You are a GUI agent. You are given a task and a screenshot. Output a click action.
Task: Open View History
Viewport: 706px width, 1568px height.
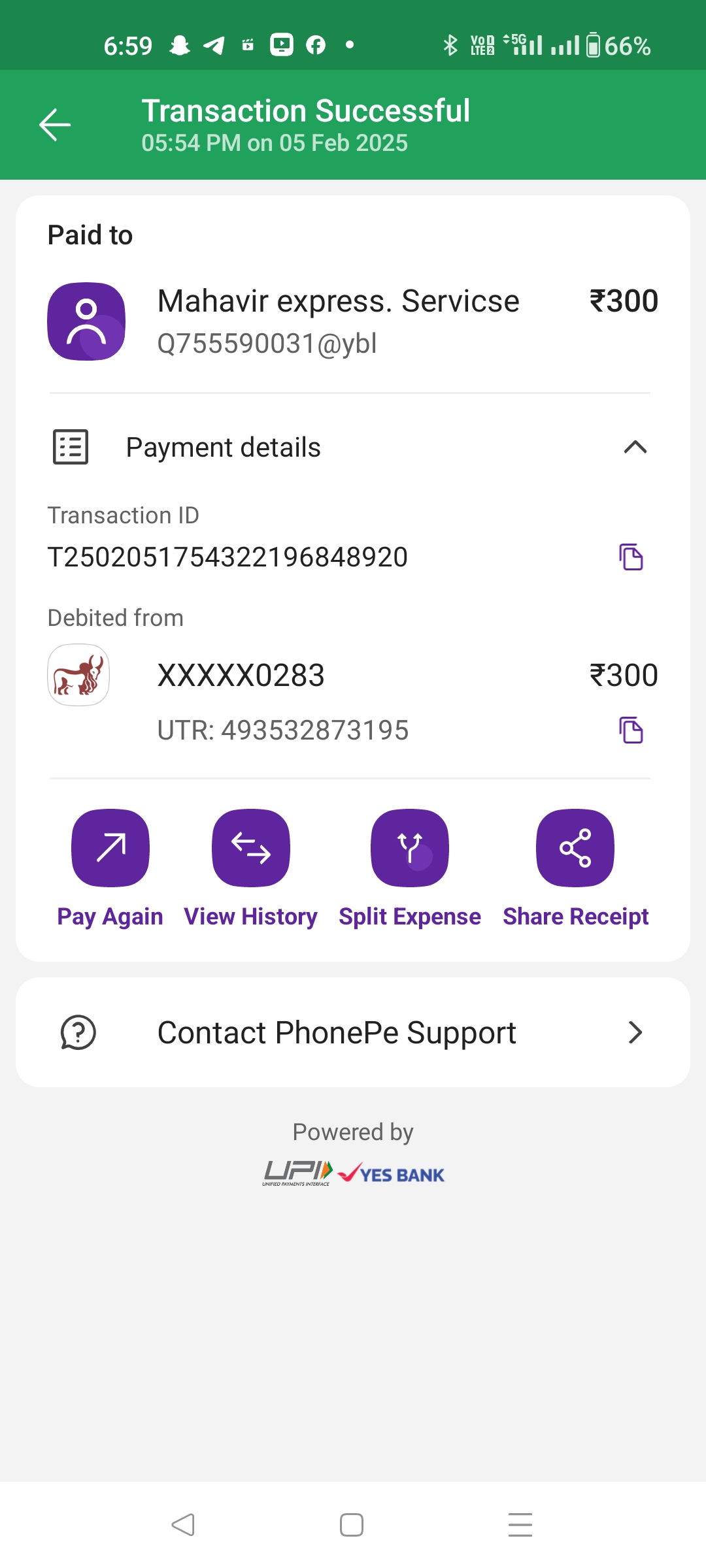251,868
